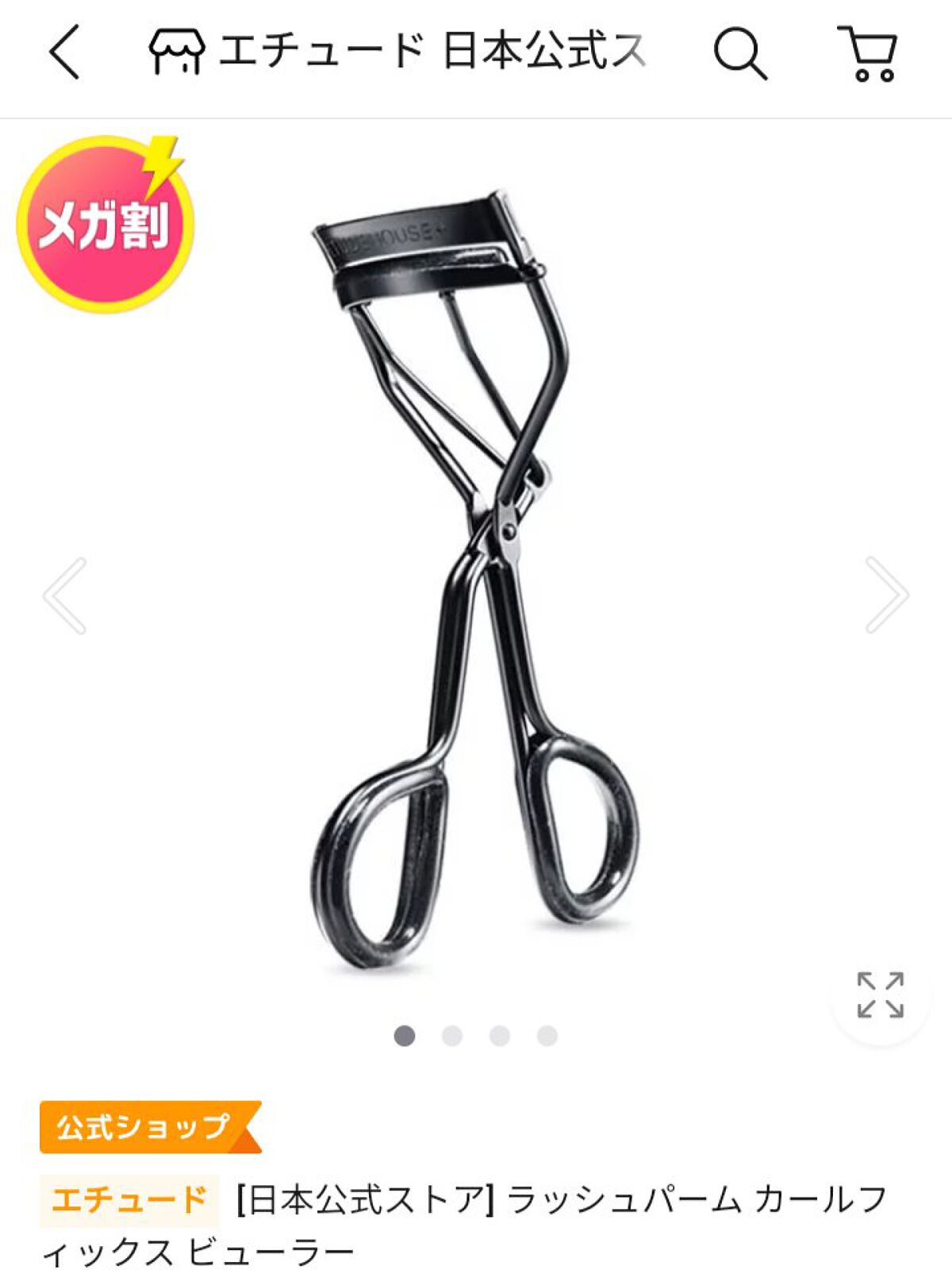Screen dimensions: 952x1270
Task: Show the next product image
Action: coord(886,595)
